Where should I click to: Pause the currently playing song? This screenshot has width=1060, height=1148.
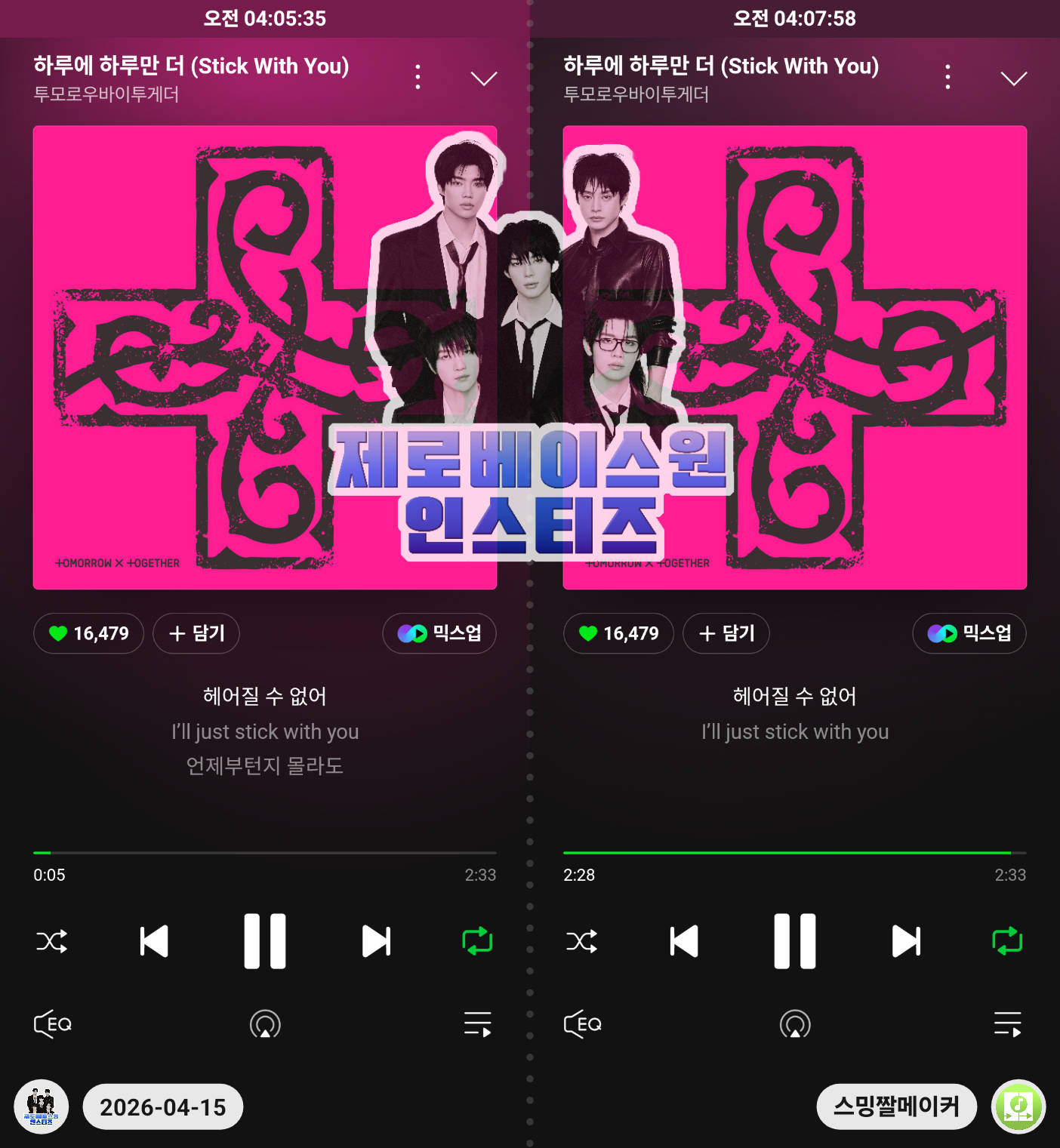264,940
